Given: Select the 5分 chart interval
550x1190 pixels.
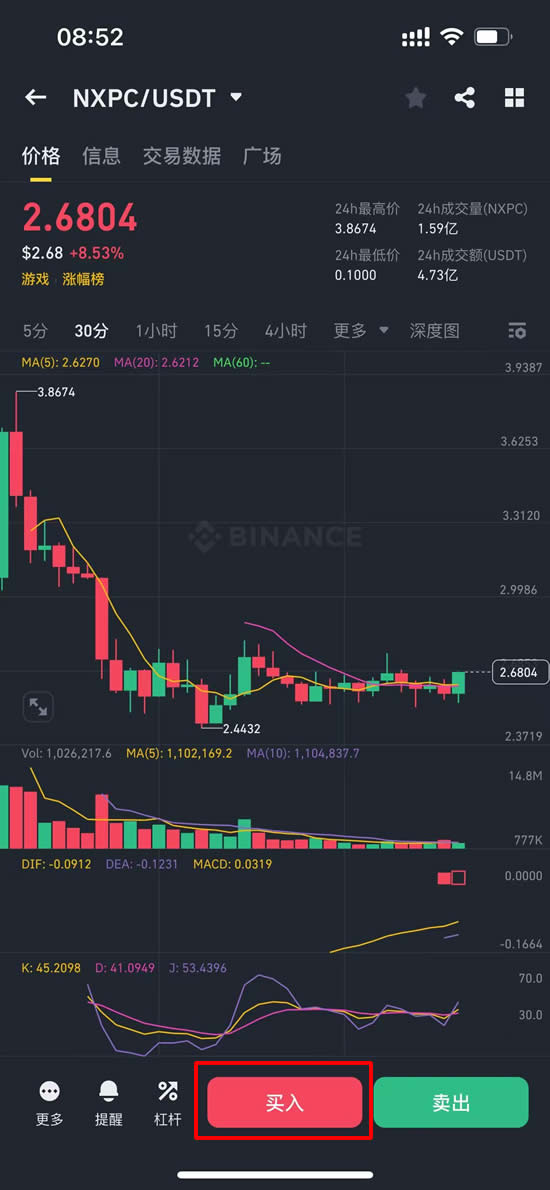Looking at the screenshot, I should (35, 331).
